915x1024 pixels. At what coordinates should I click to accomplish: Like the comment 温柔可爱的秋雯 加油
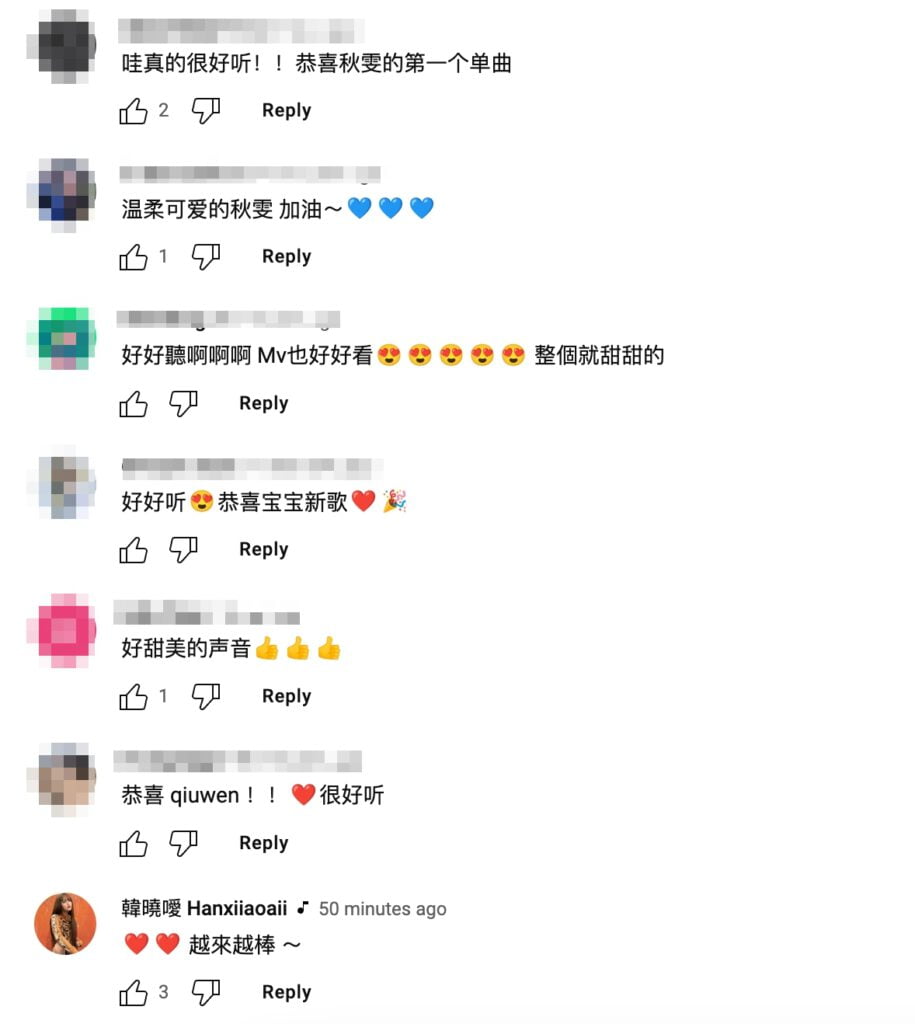(x=134, y=257)
